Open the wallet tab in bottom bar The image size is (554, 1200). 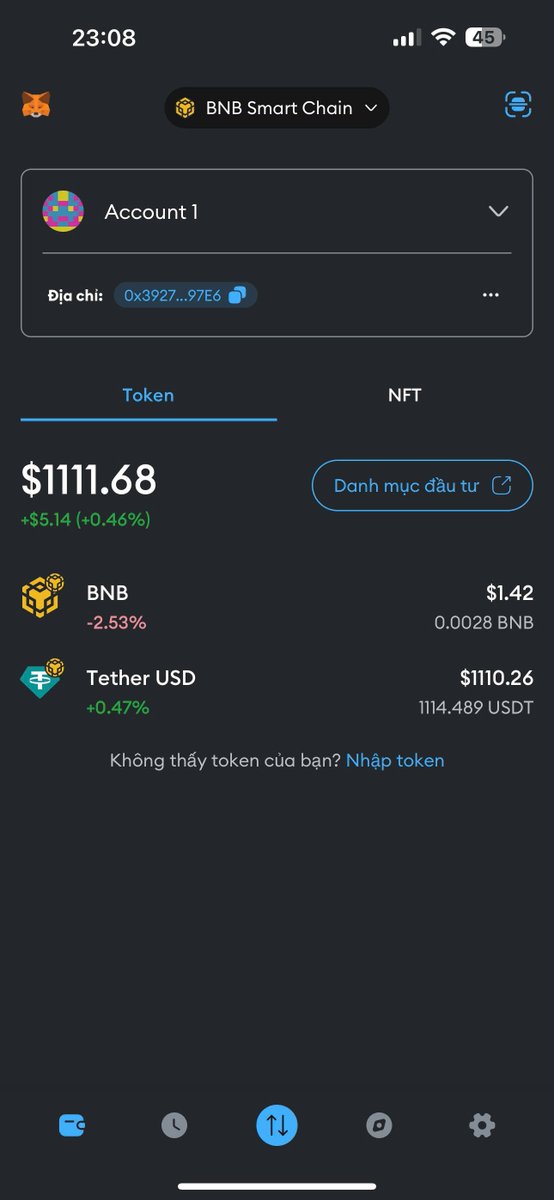click(72, 1126)
